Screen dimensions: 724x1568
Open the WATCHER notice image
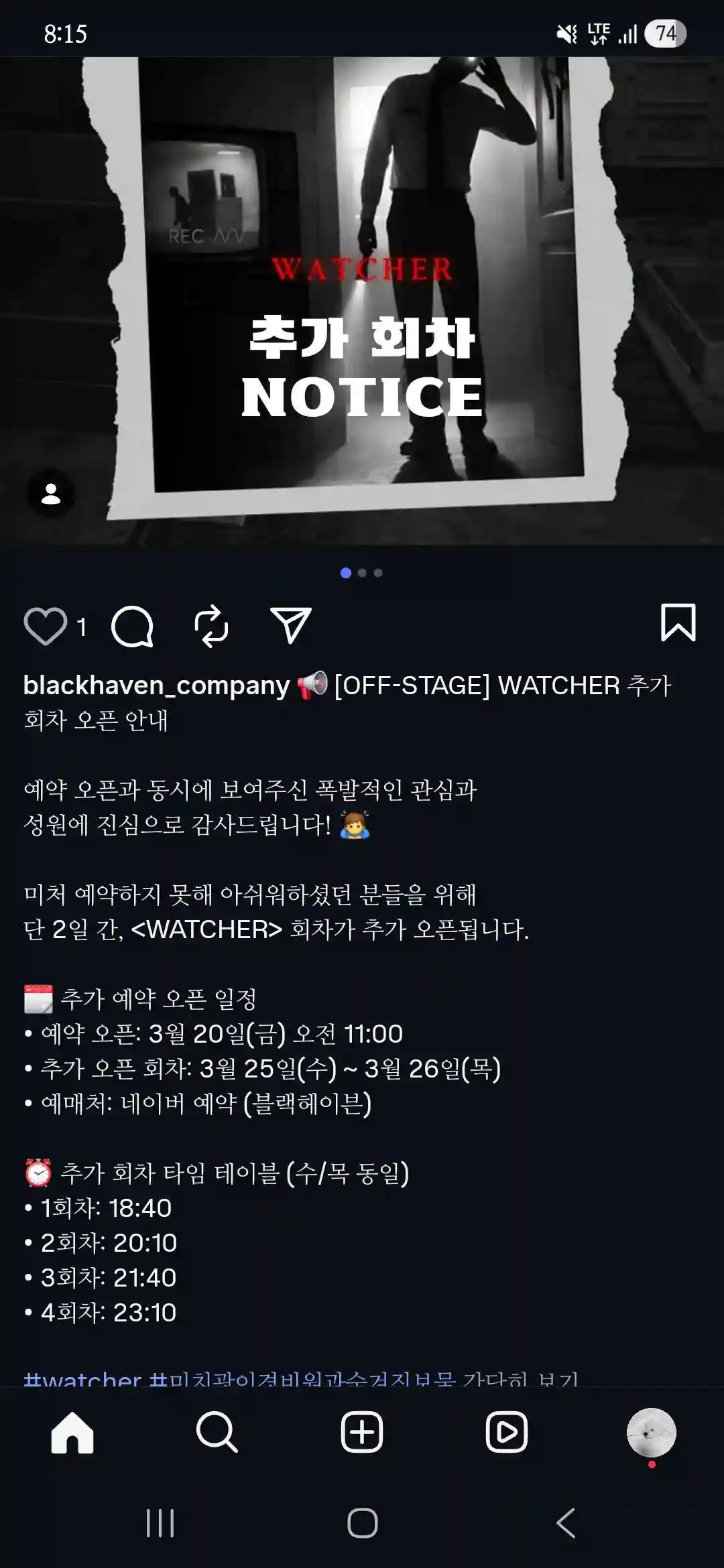click(362, 302)
